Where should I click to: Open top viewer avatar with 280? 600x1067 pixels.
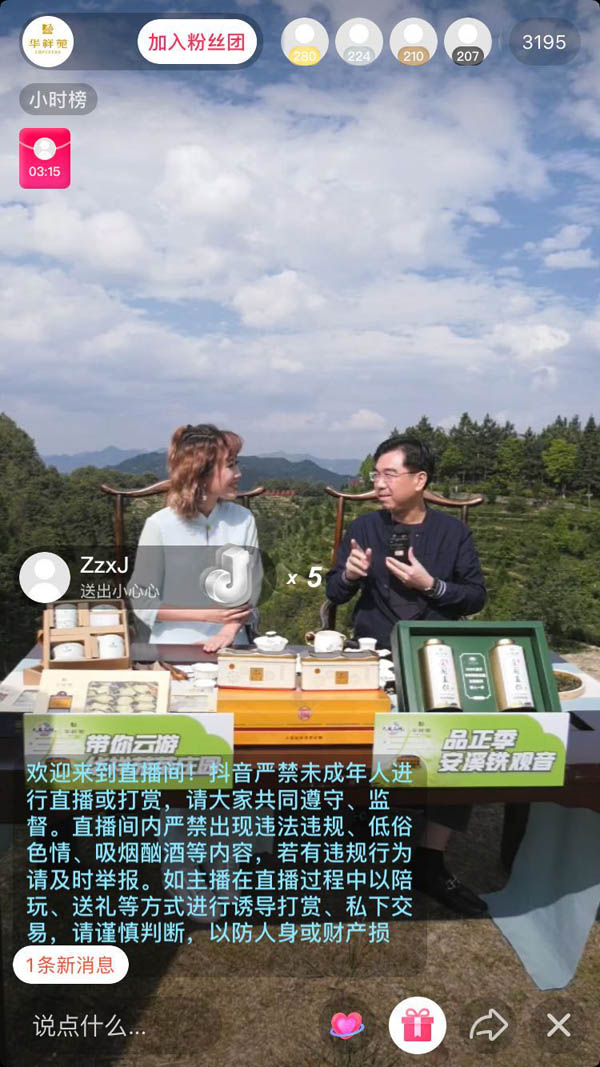click(x=305, y=42)
